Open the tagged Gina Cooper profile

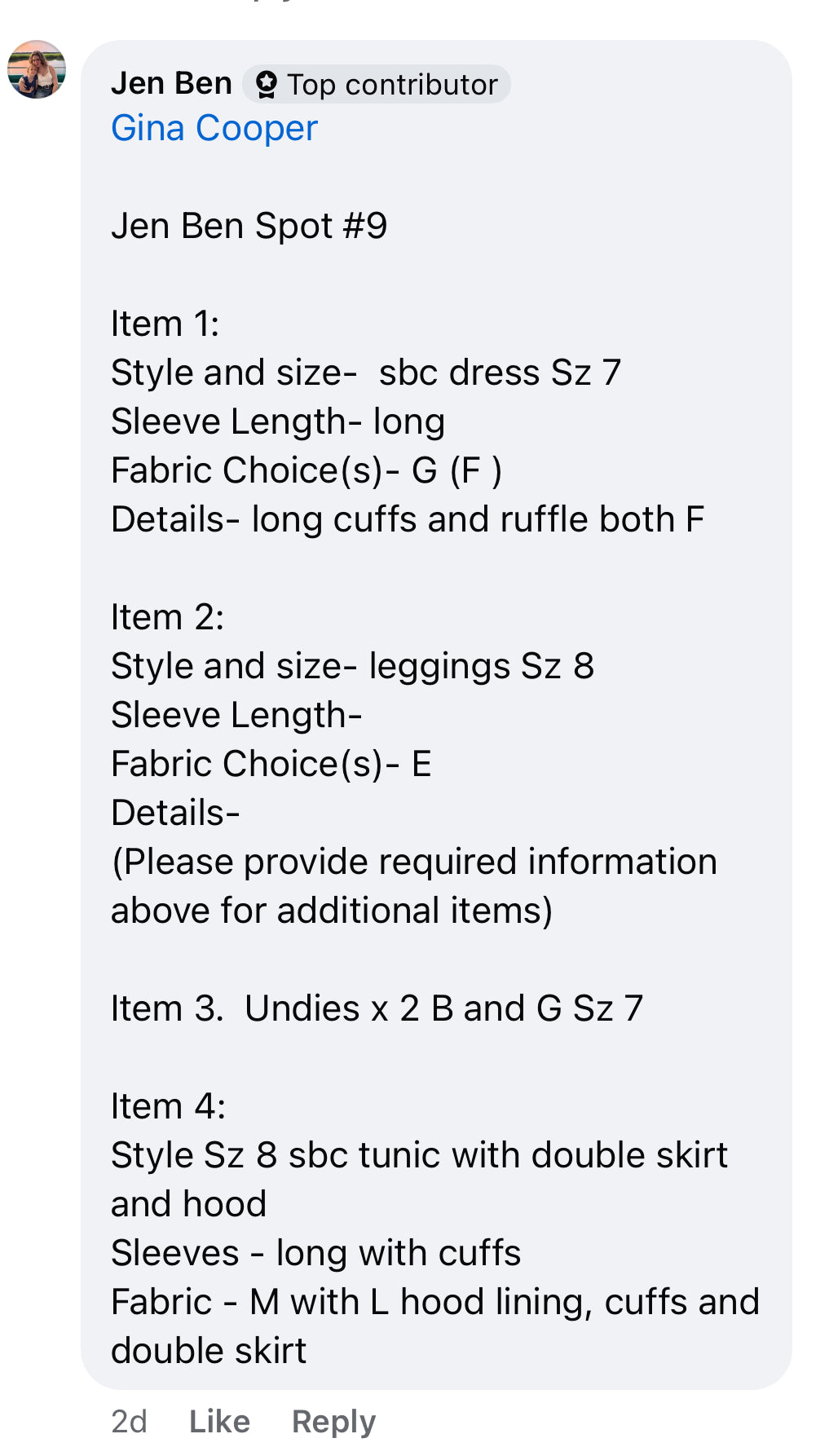coord(214,128)
